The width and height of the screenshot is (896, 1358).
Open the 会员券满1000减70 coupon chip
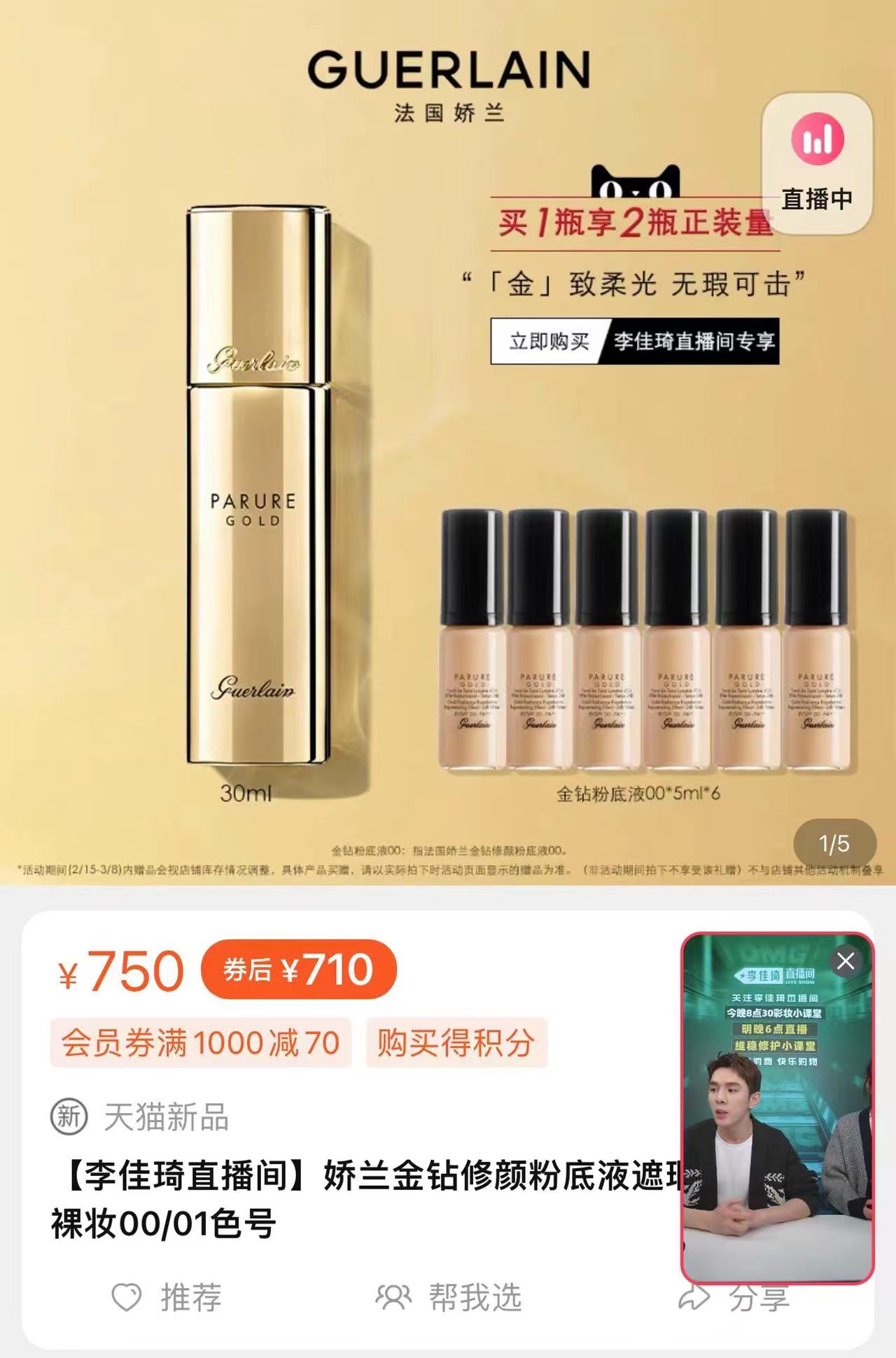coord(200,1043)
